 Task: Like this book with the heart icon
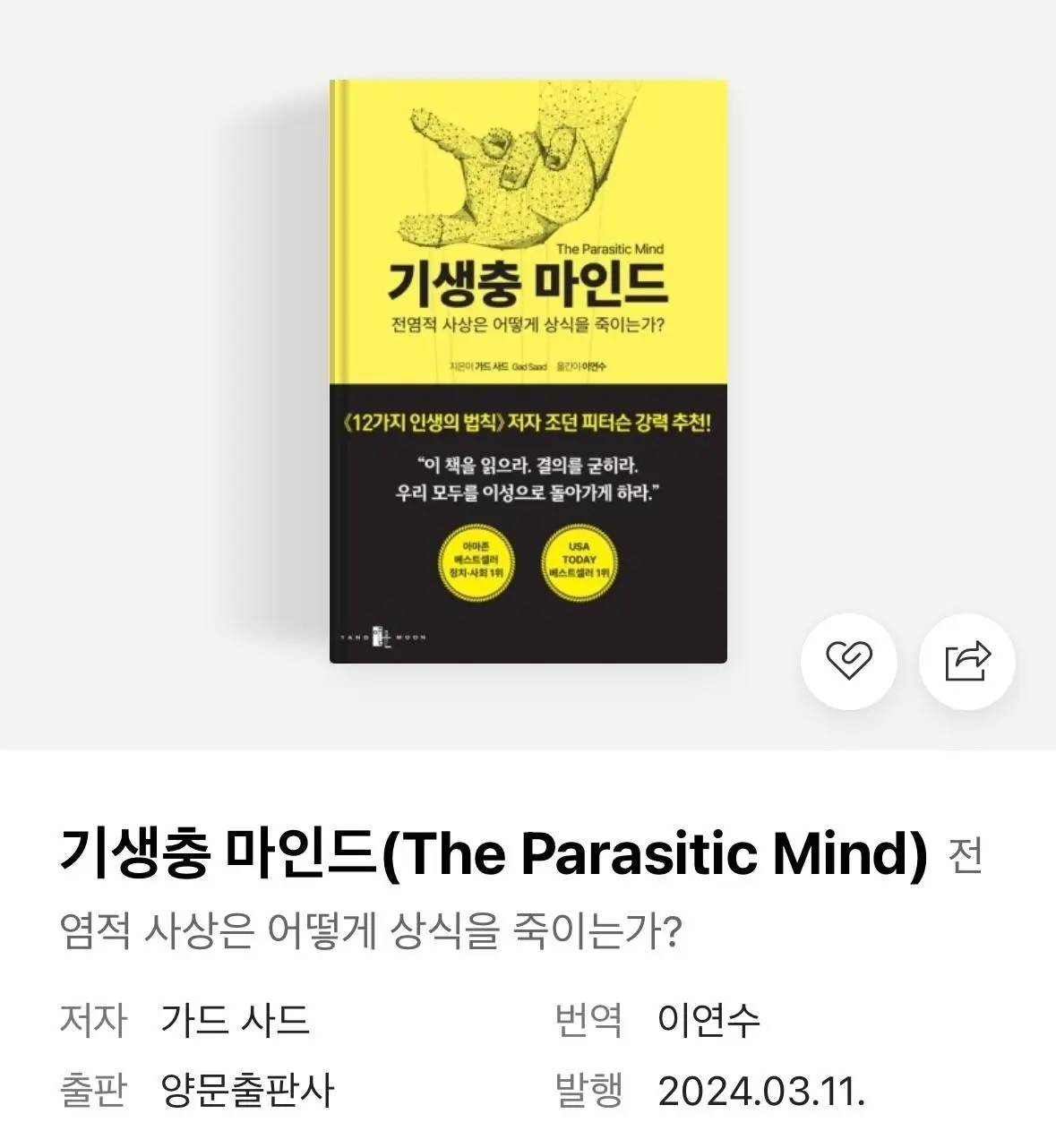coord(848,662)
